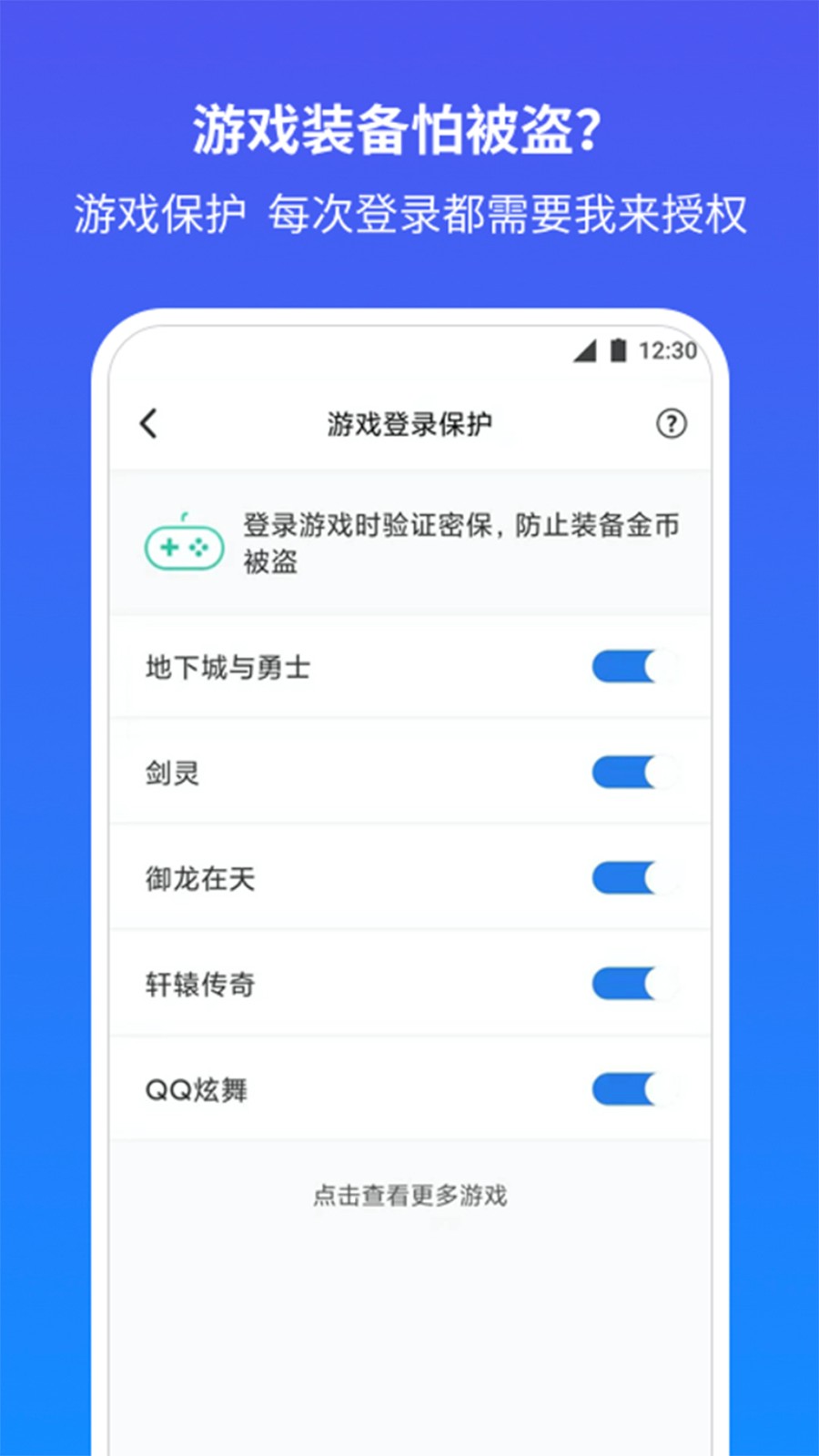Click the signal strength icon
This screenshot has width=819, height=1456.
(x=587, y=350)
